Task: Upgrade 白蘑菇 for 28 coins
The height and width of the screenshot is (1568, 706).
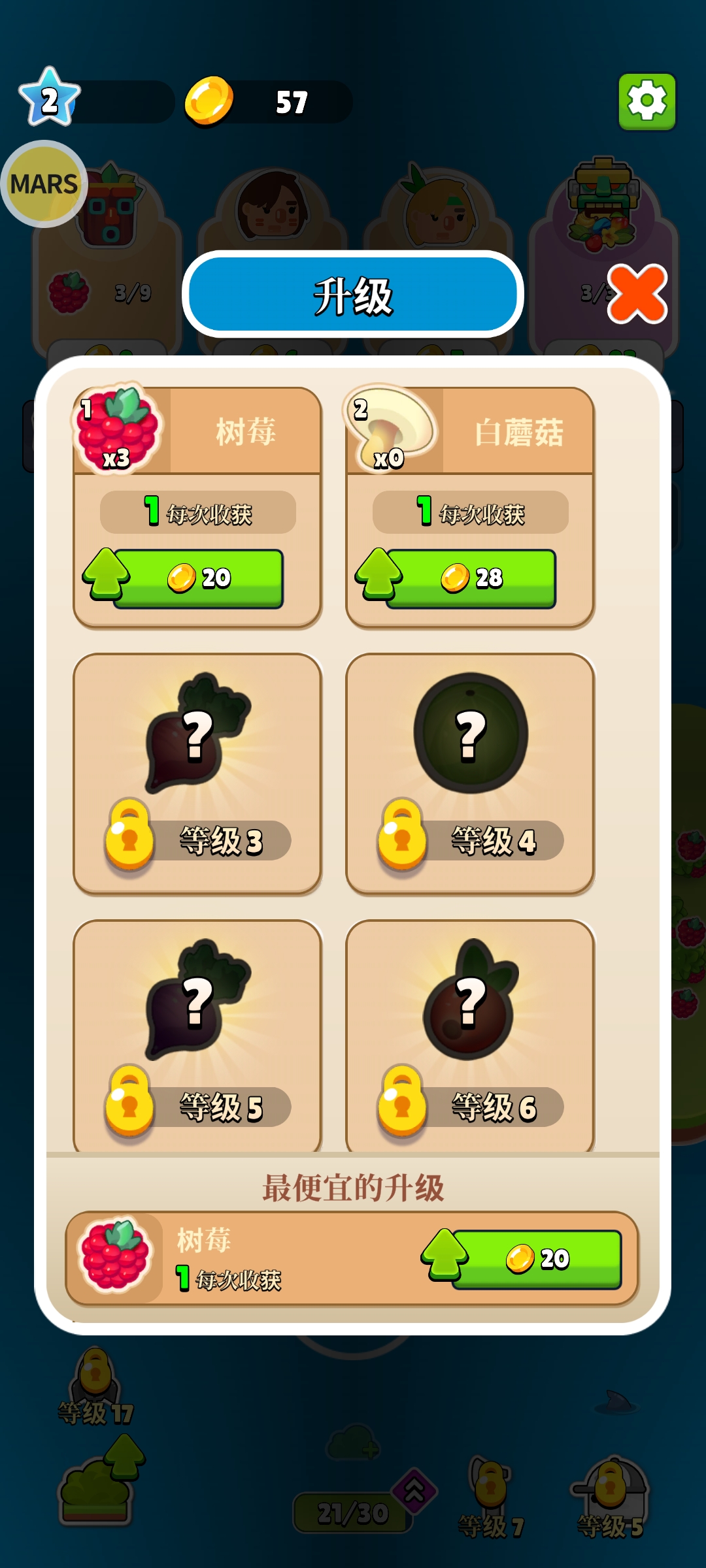Action: pos(470,578)
